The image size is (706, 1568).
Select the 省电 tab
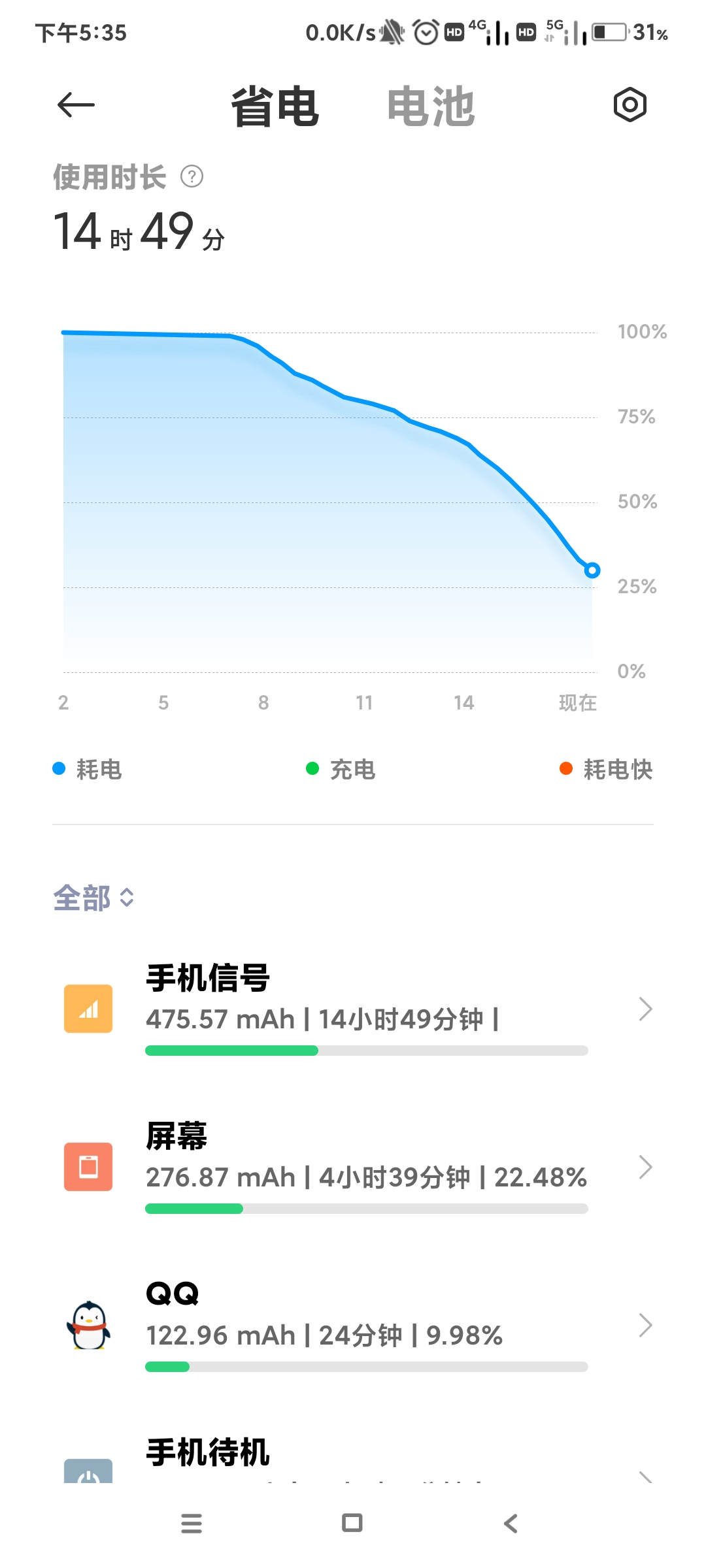click(x=275, y=106)
